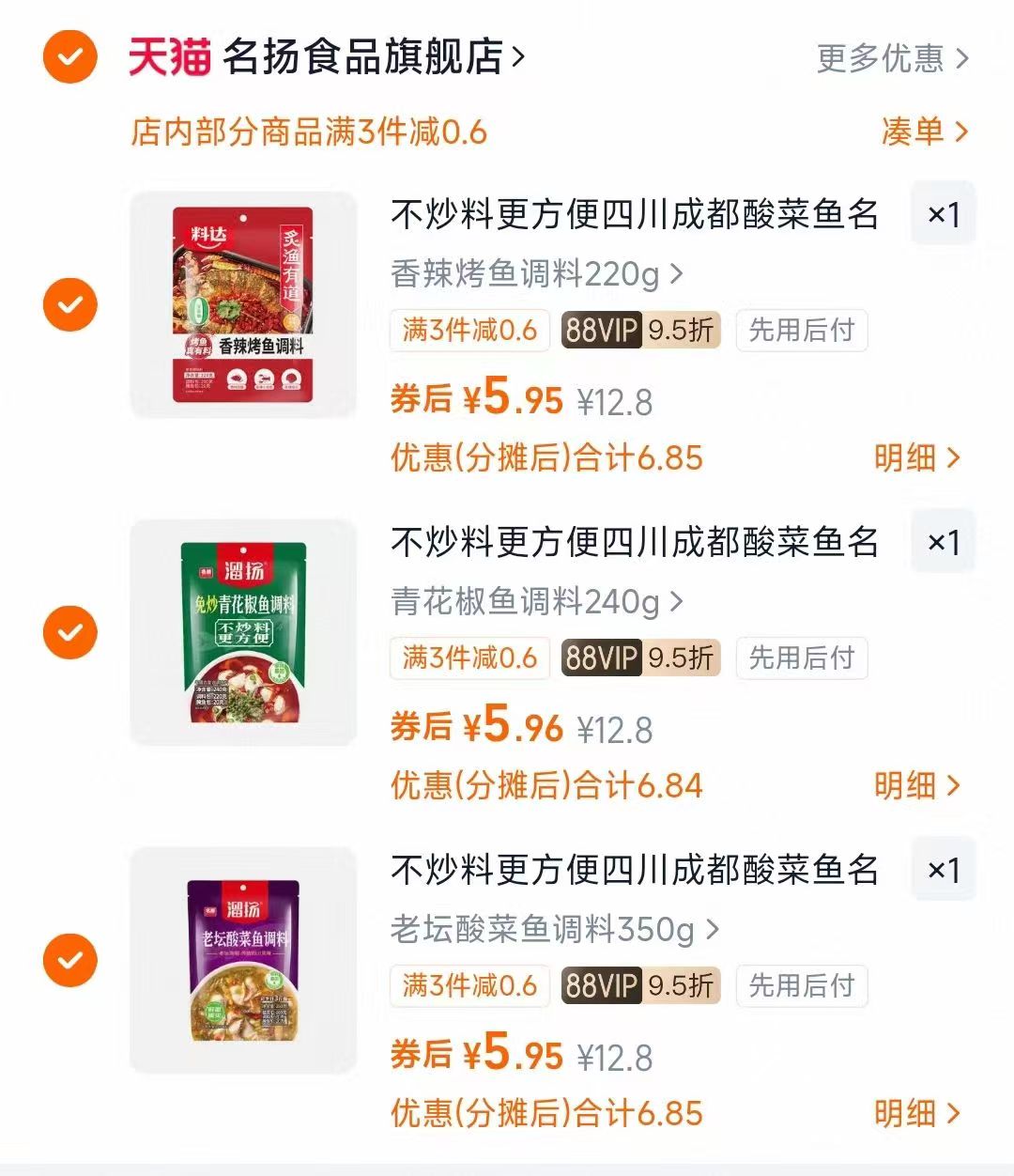1014x1176 pixels.
Task: Click the 先用后付 tag on the second product
Action: (x=802, y=658)
